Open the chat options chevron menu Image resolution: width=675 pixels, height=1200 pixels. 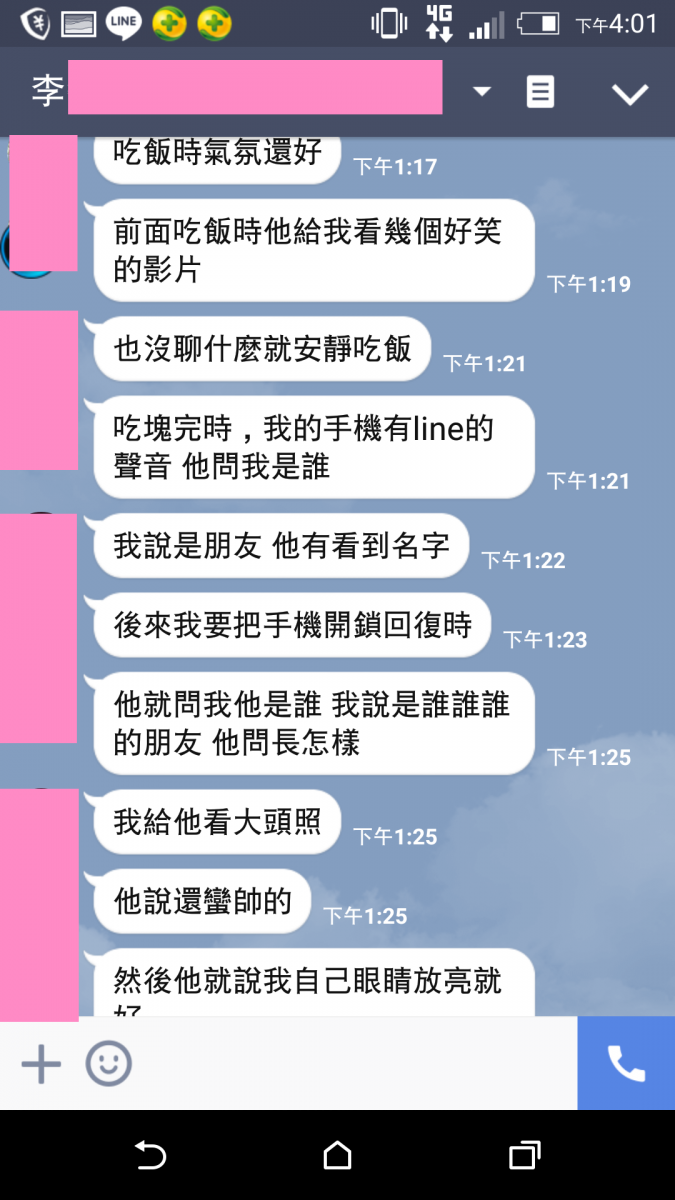point(630,93)
